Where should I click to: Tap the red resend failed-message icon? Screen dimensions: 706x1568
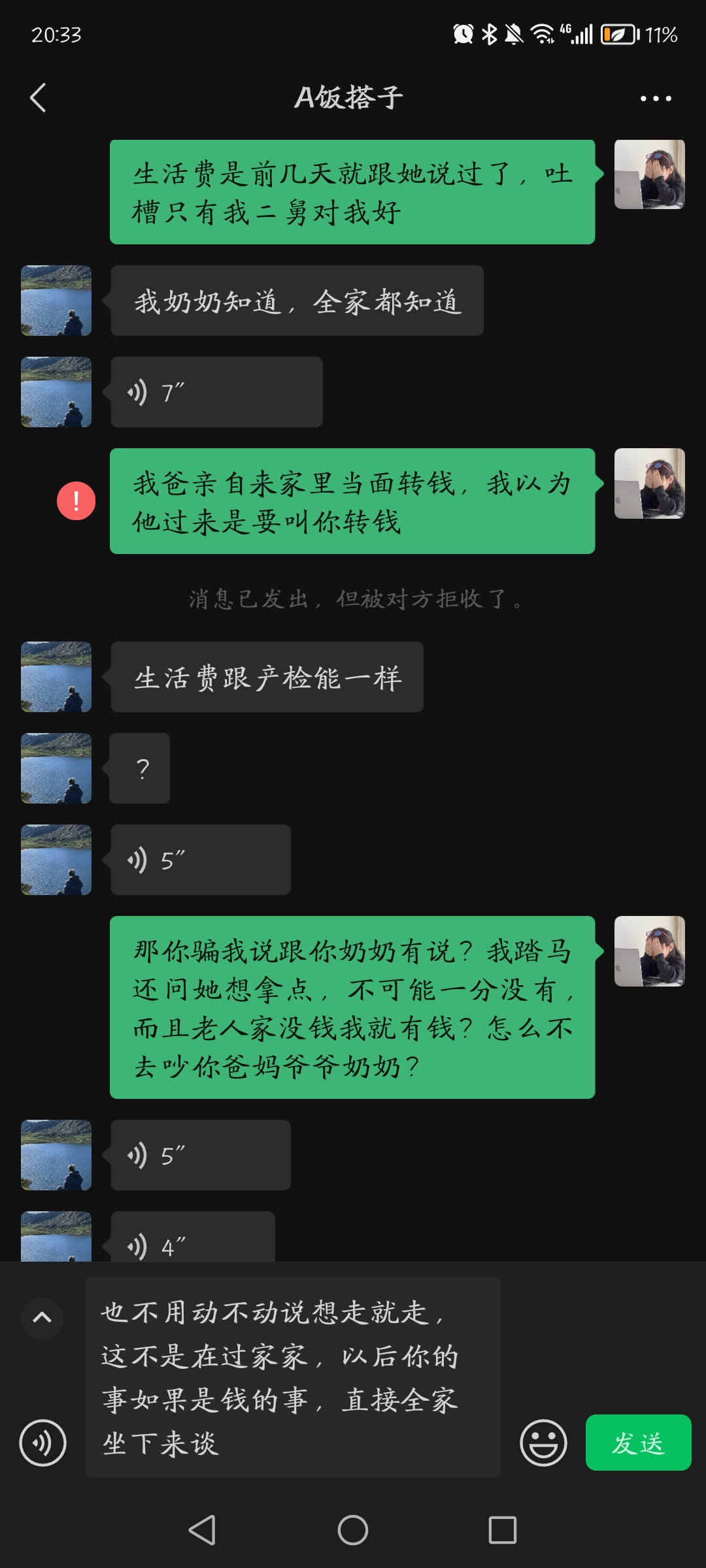(76, 501)
